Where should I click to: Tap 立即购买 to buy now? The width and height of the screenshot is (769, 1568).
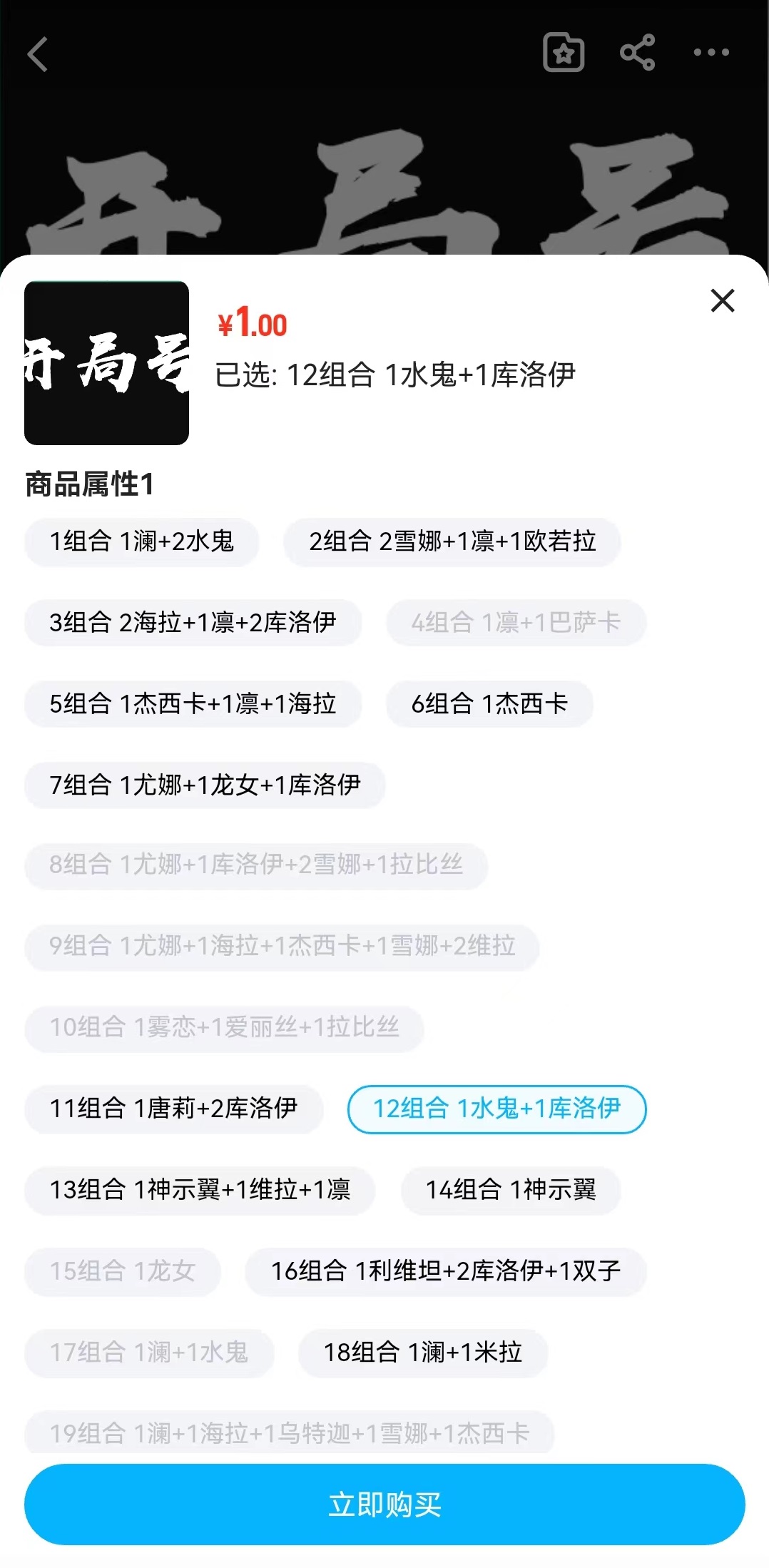(385, 1505)
